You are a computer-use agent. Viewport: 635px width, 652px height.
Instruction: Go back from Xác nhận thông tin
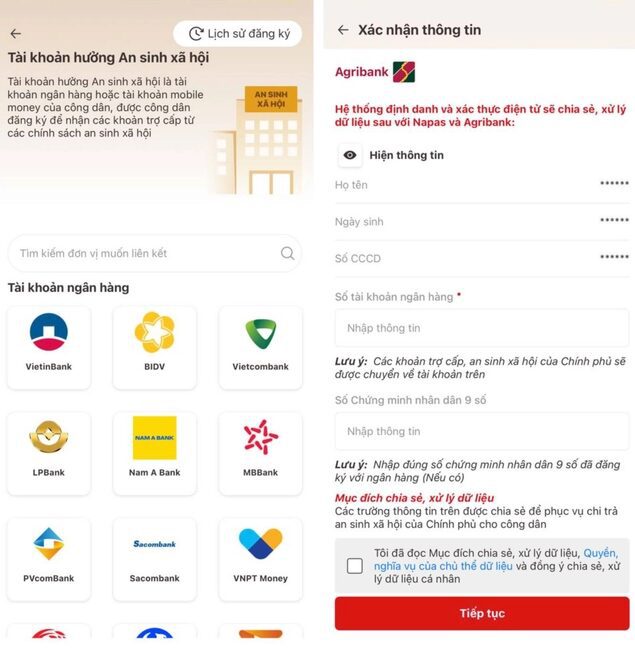[x=343, y=30]
